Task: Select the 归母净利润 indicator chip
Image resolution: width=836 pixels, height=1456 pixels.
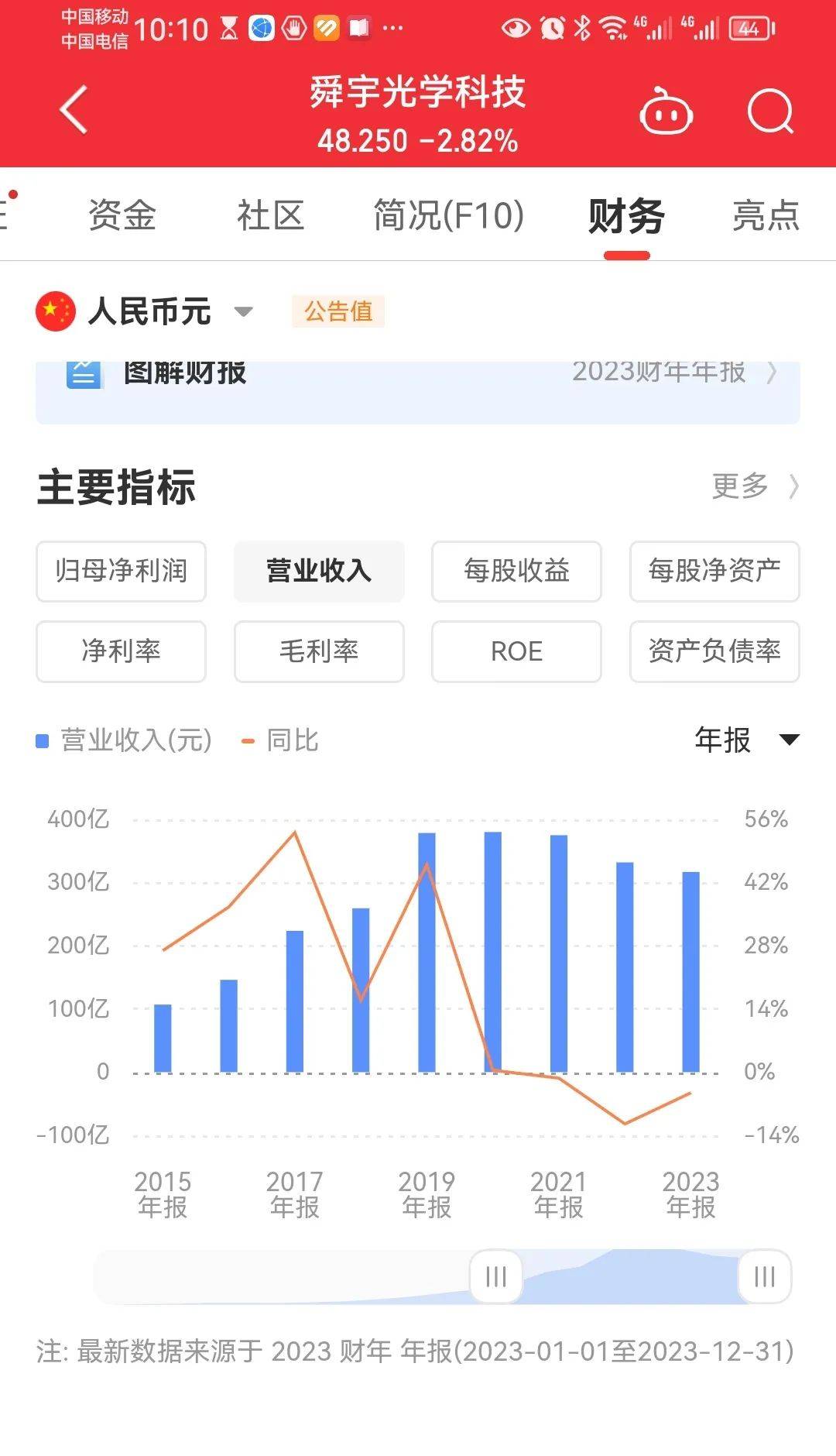Action: 121,572
